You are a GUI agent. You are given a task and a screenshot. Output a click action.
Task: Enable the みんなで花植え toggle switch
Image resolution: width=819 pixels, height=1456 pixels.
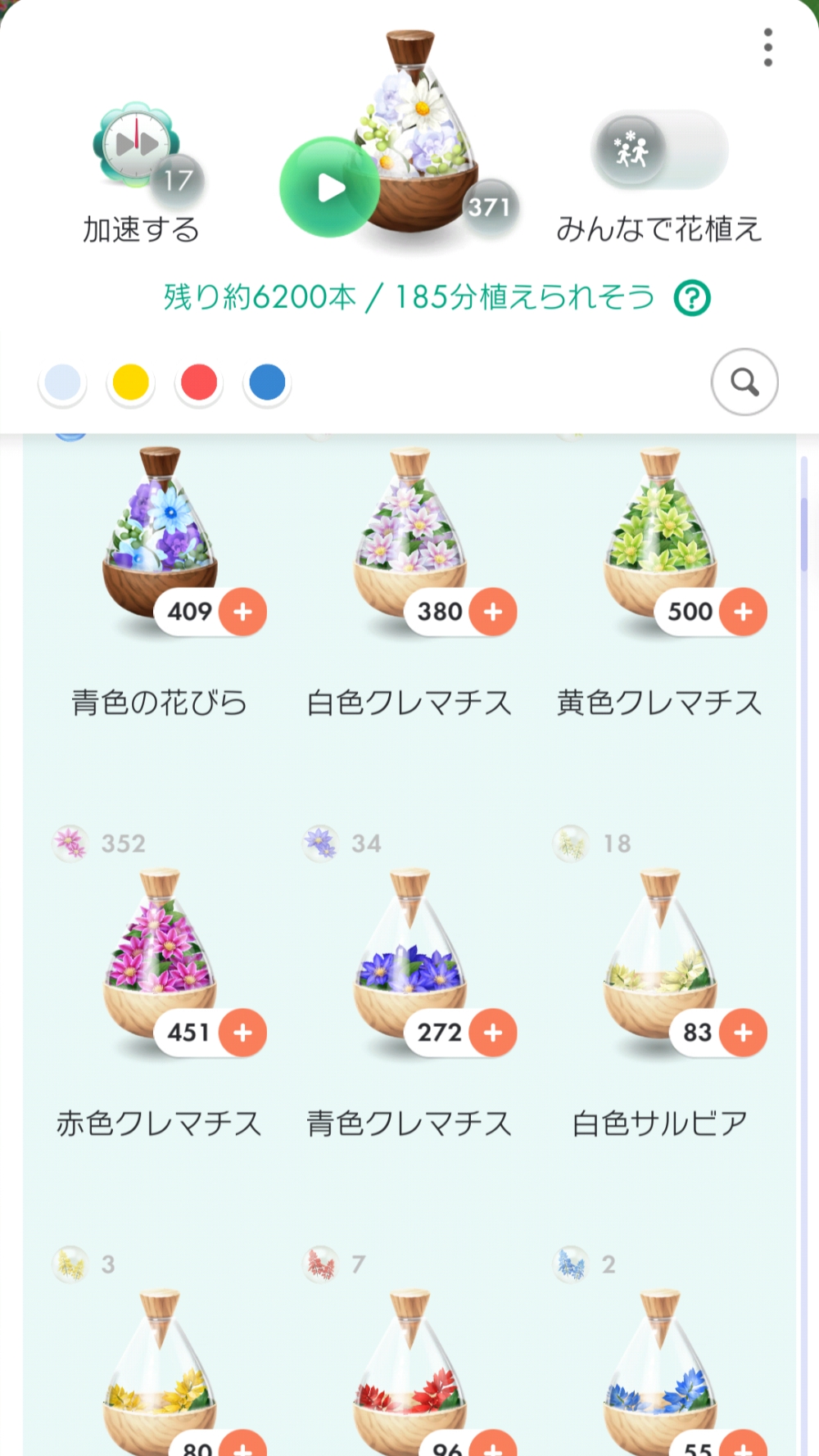tap(658, 148)
